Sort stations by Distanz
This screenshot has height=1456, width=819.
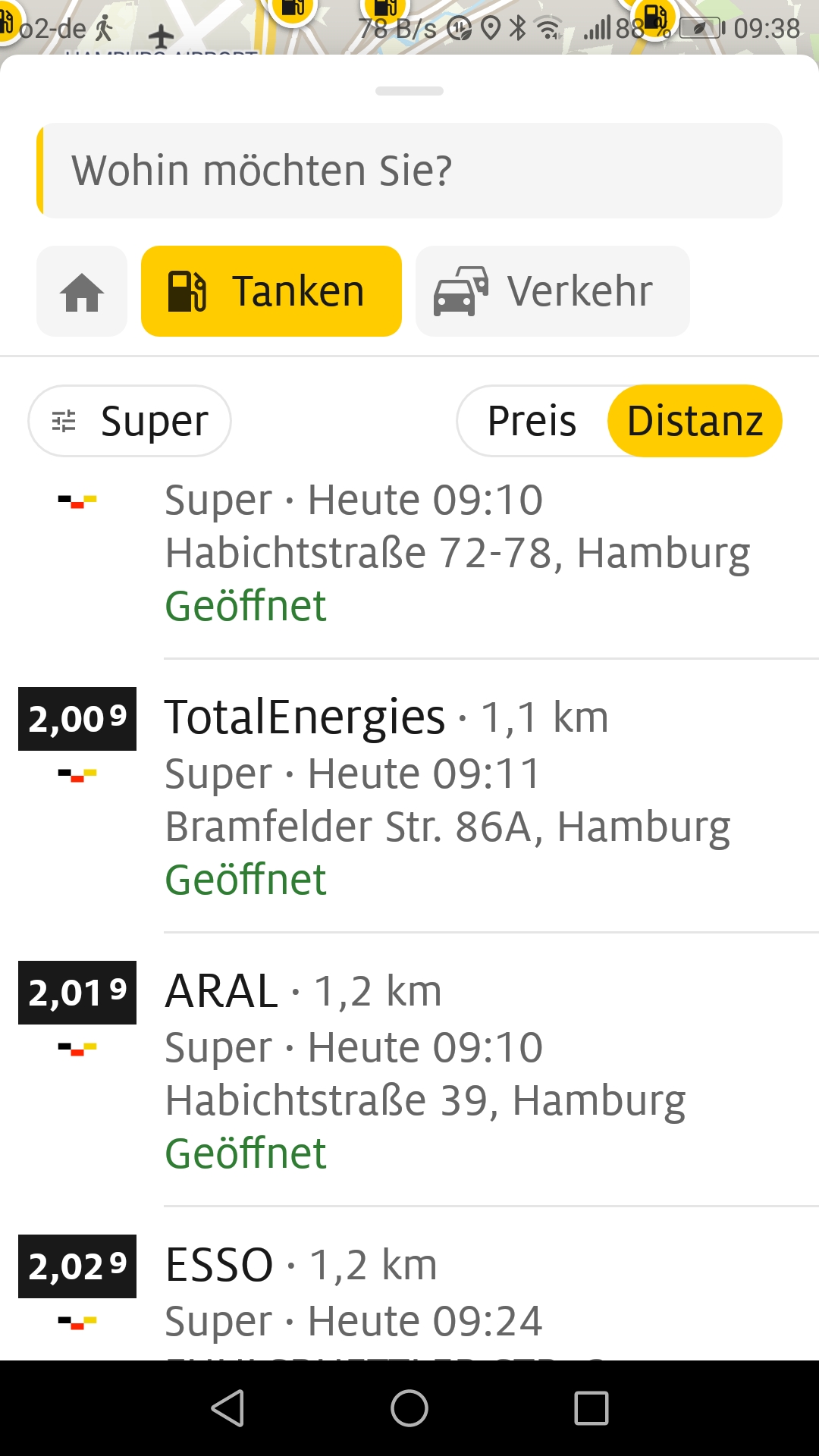point(695,421)
